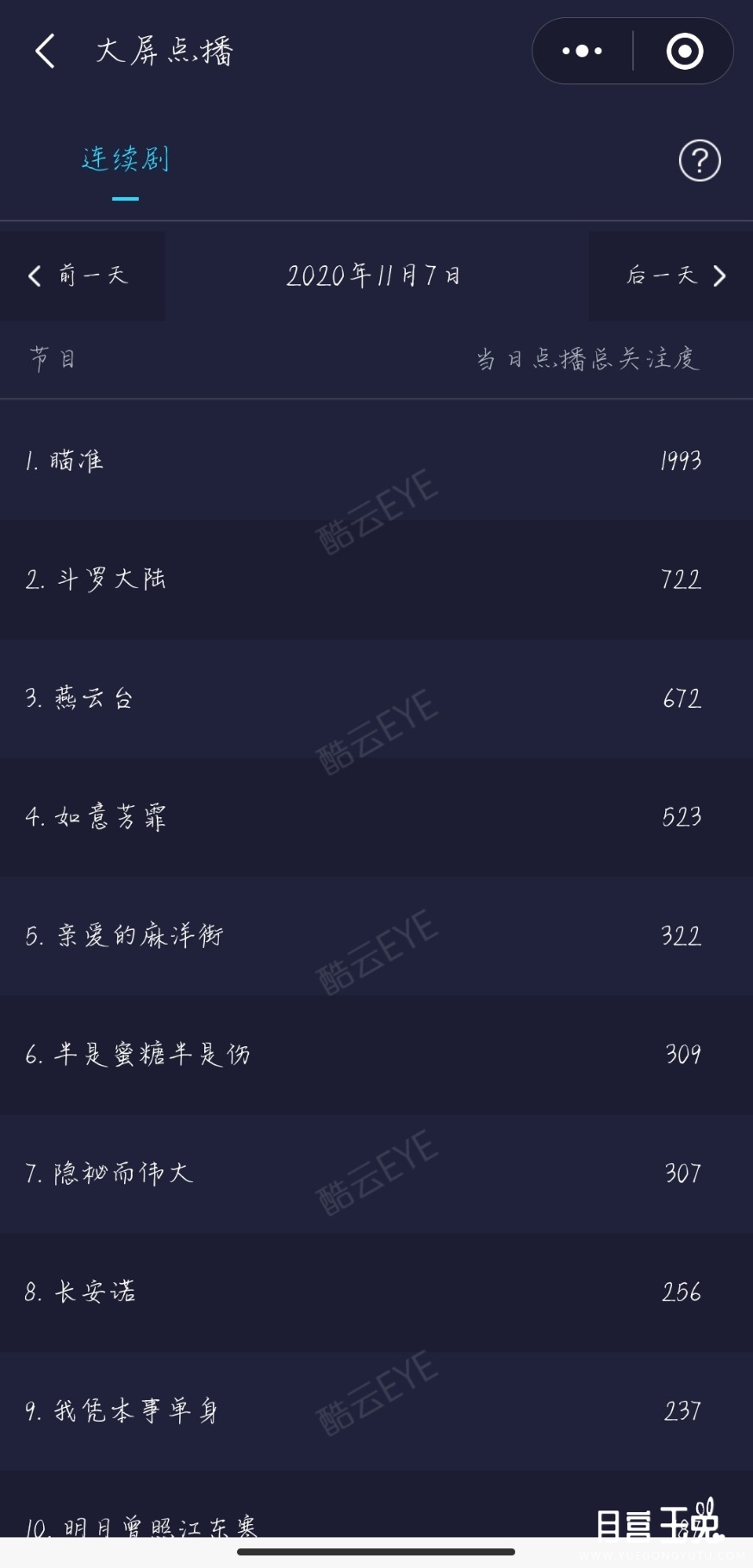Viewport: 753px width, 1568px height.
Task: Open the 亲爱的麻洋街 program row
Action: [376, 935]
